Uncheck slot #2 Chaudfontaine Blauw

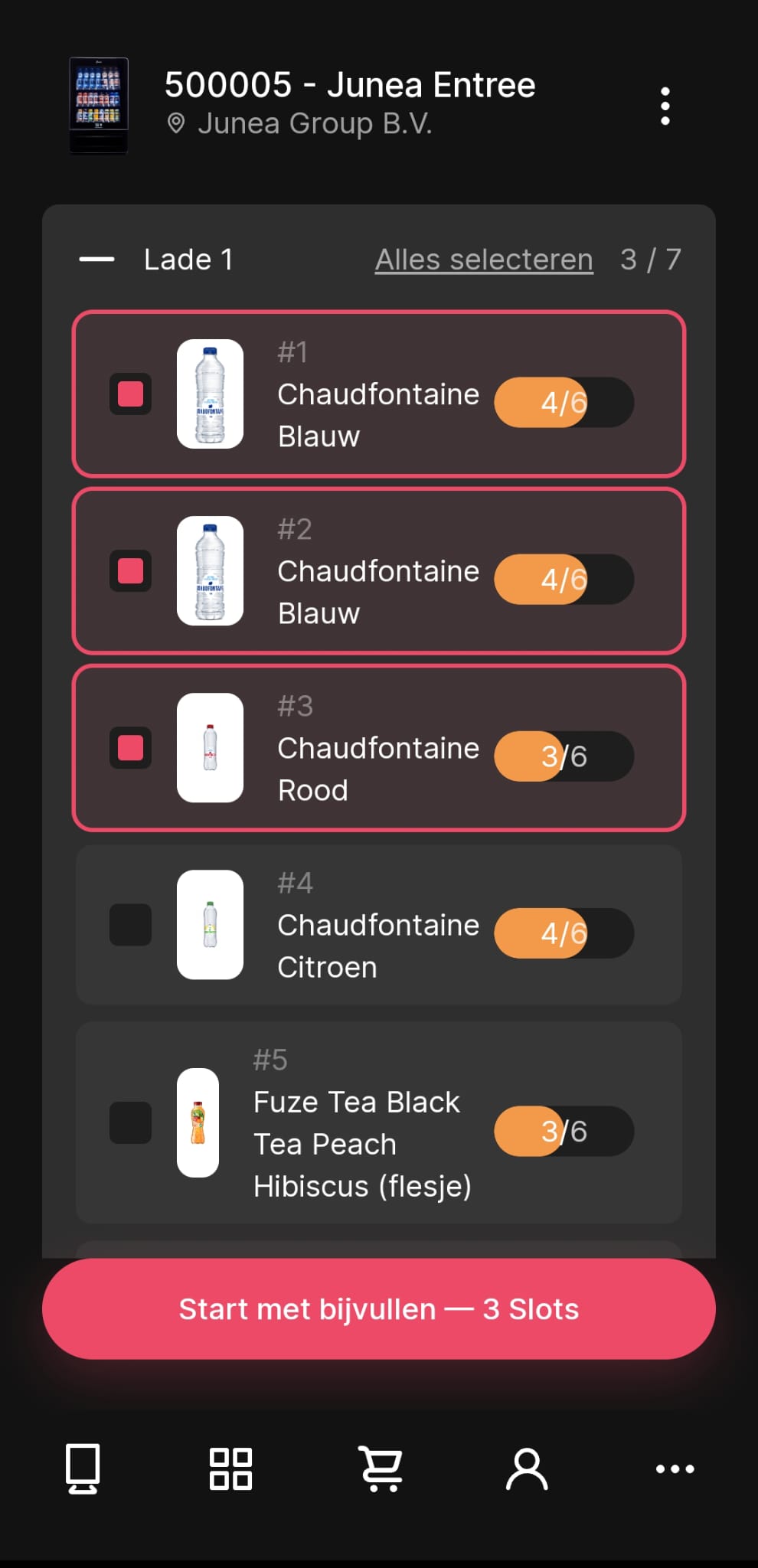[130, 571]
